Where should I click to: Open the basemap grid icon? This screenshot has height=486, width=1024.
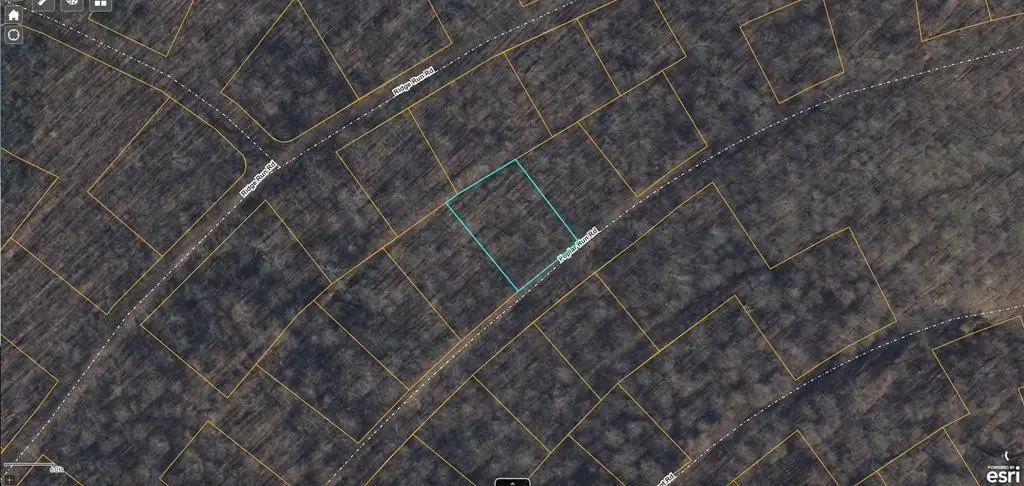[x=101, y=3]
